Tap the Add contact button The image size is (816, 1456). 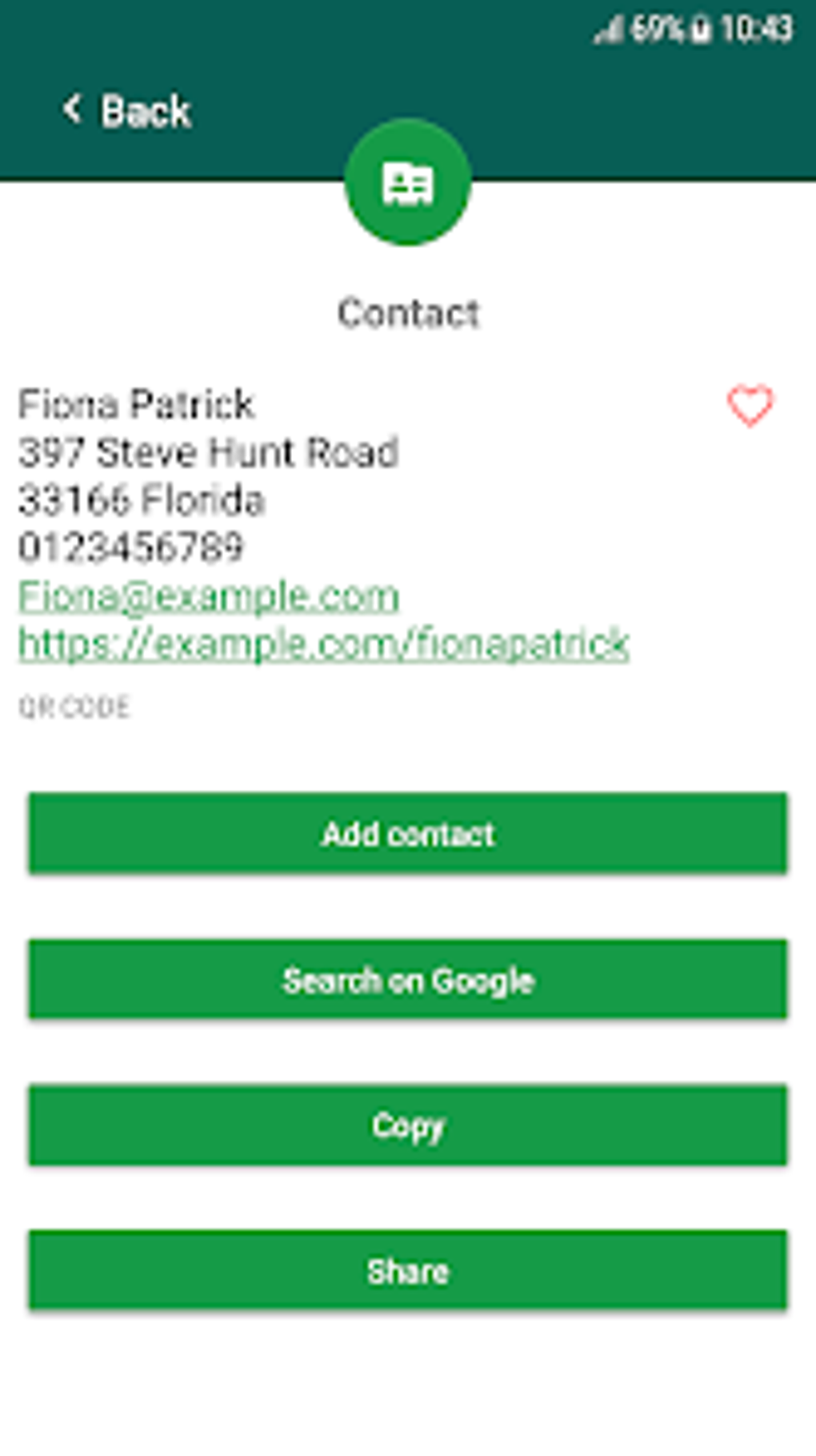[408, 833]
